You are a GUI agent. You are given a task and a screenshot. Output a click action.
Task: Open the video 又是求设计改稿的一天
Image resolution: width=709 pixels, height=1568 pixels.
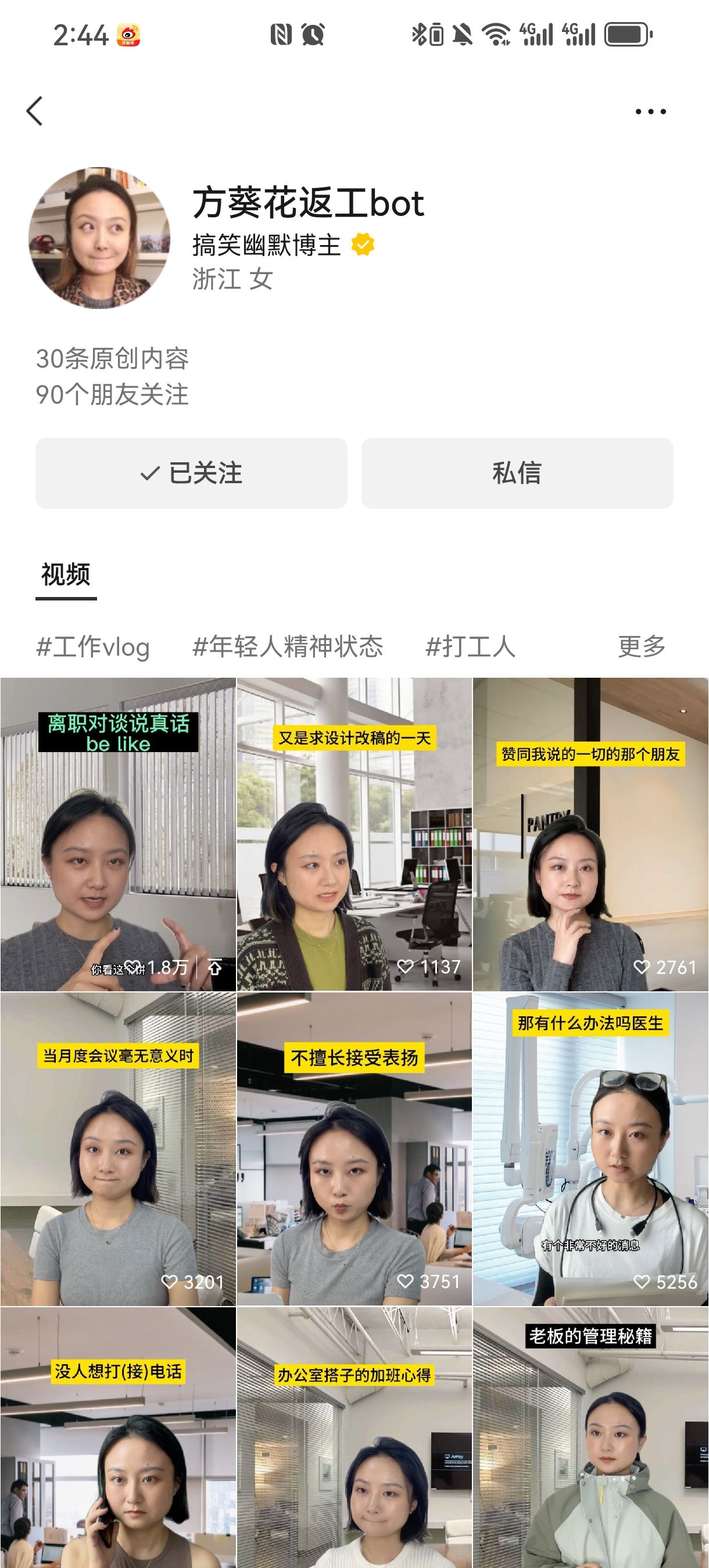[354, 834]
